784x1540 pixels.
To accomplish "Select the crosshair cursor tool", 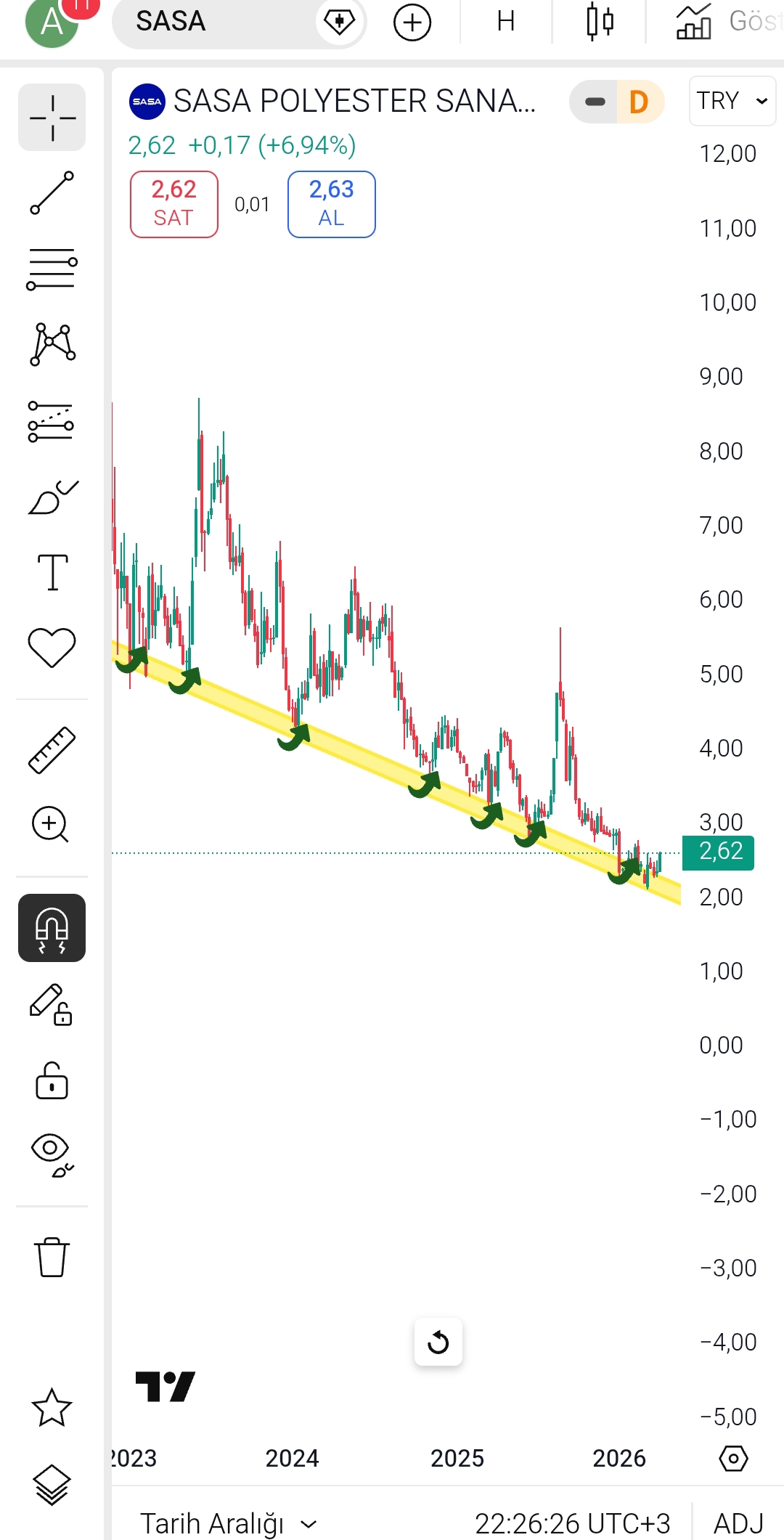I will 52,118.
